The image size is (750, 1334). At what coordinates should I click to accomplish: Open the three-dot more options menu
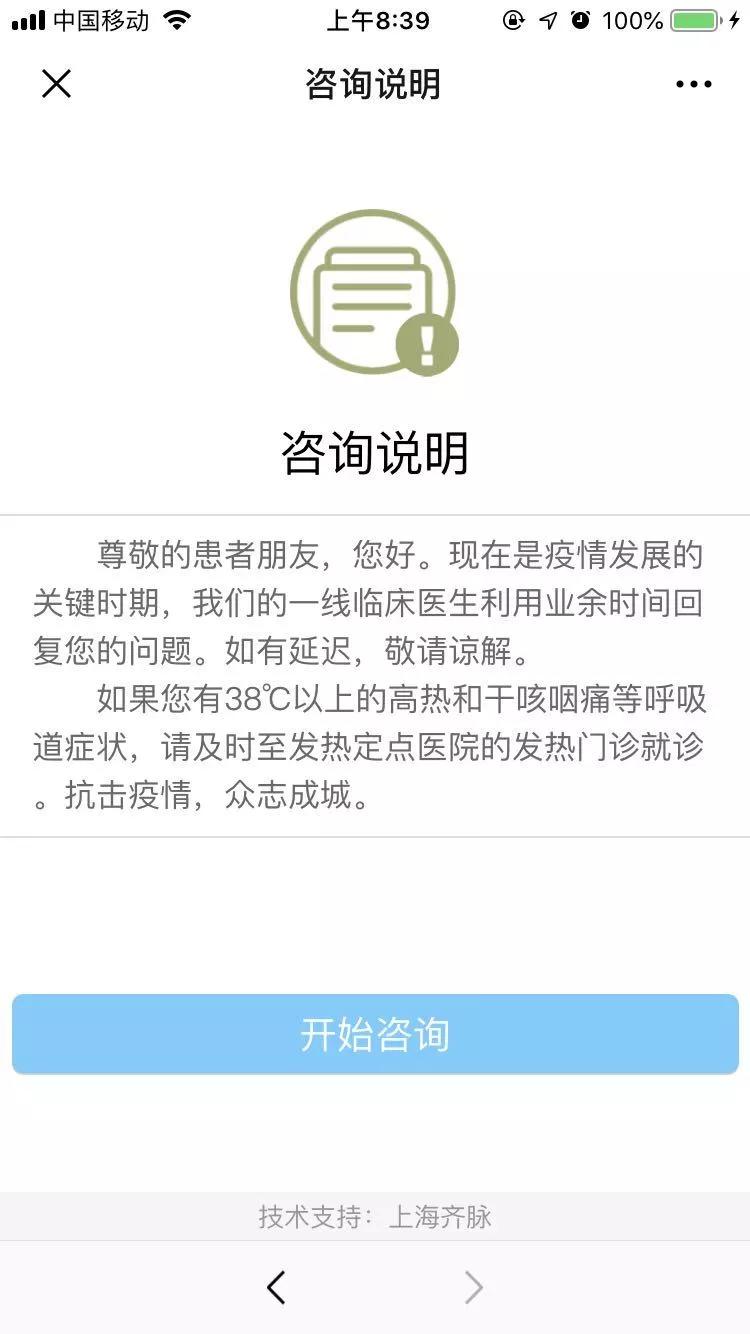[x=692, y=84]
